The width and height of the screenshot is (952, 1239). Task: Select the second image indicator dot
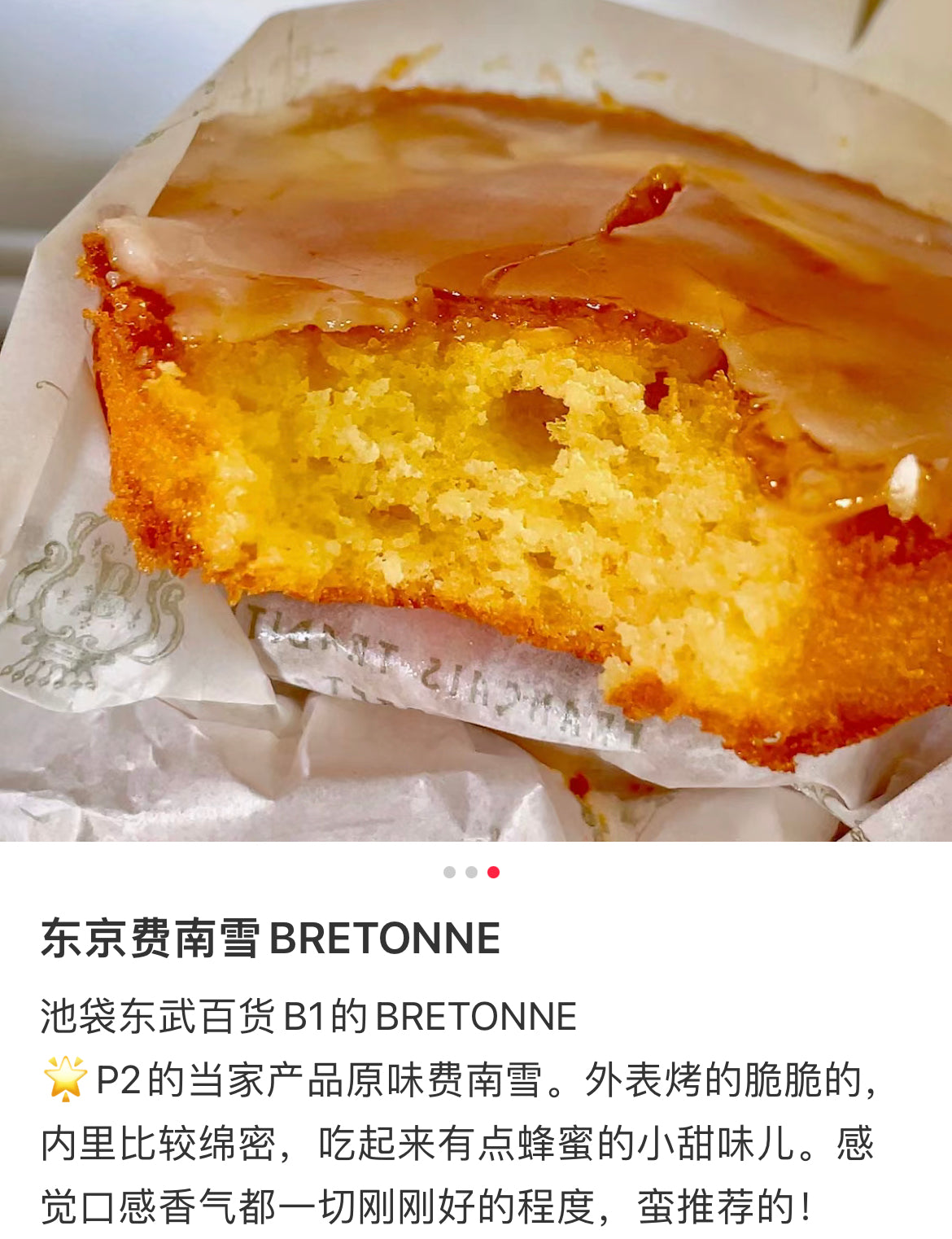471,872
